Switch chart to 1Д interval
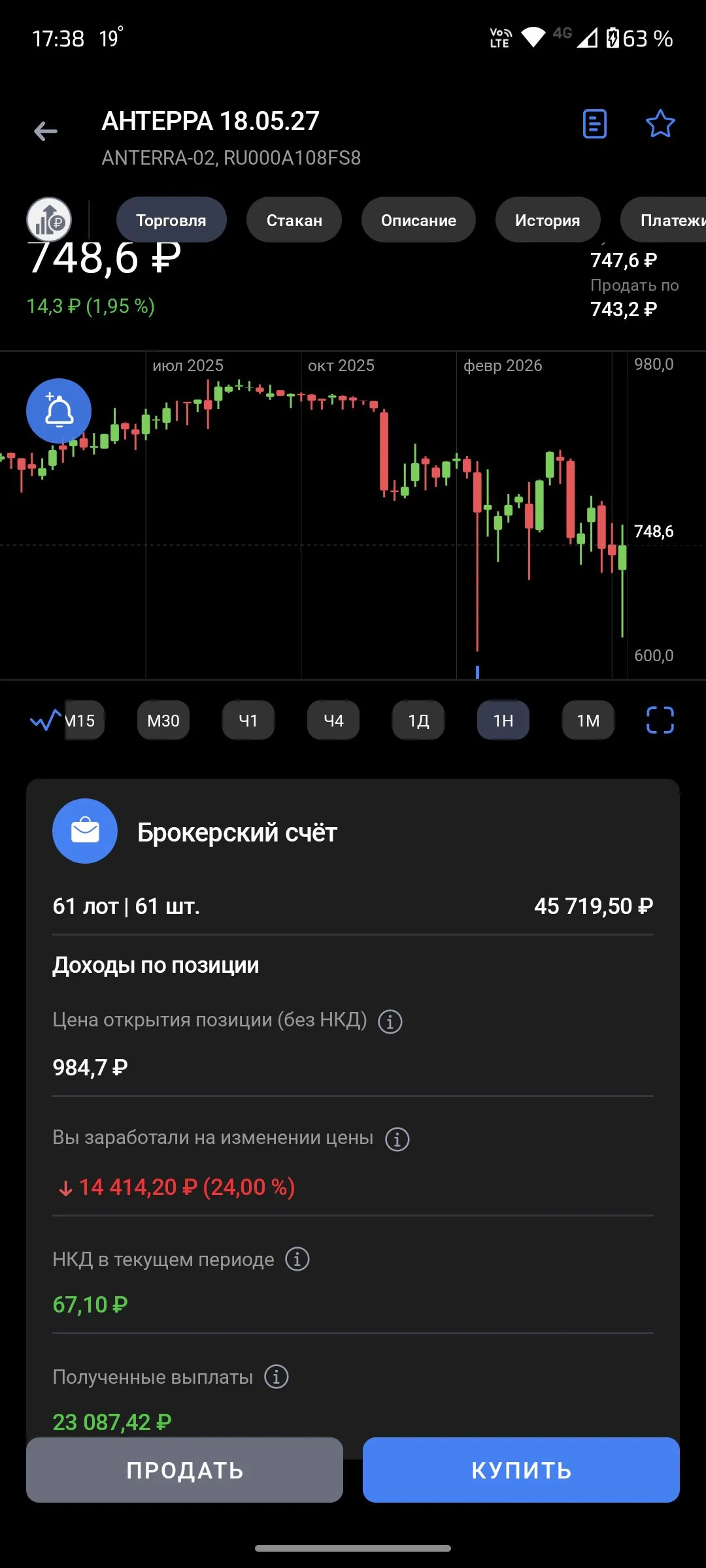This screenshot has height=1568, width=706. click(418, 721)
